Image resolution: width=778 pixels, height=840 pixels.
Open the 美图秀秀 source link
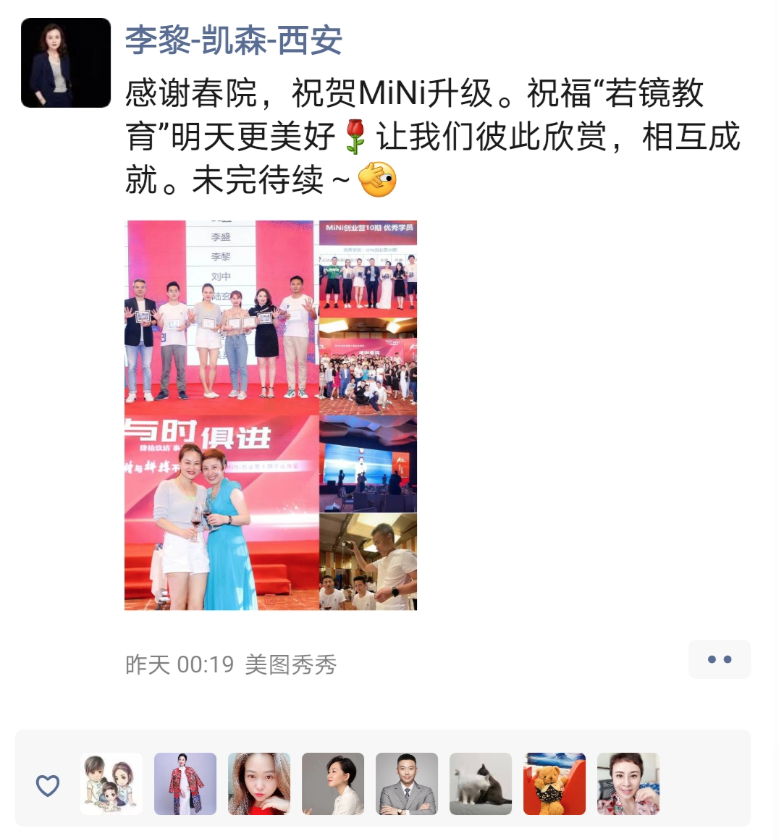(x=291, y=664)
